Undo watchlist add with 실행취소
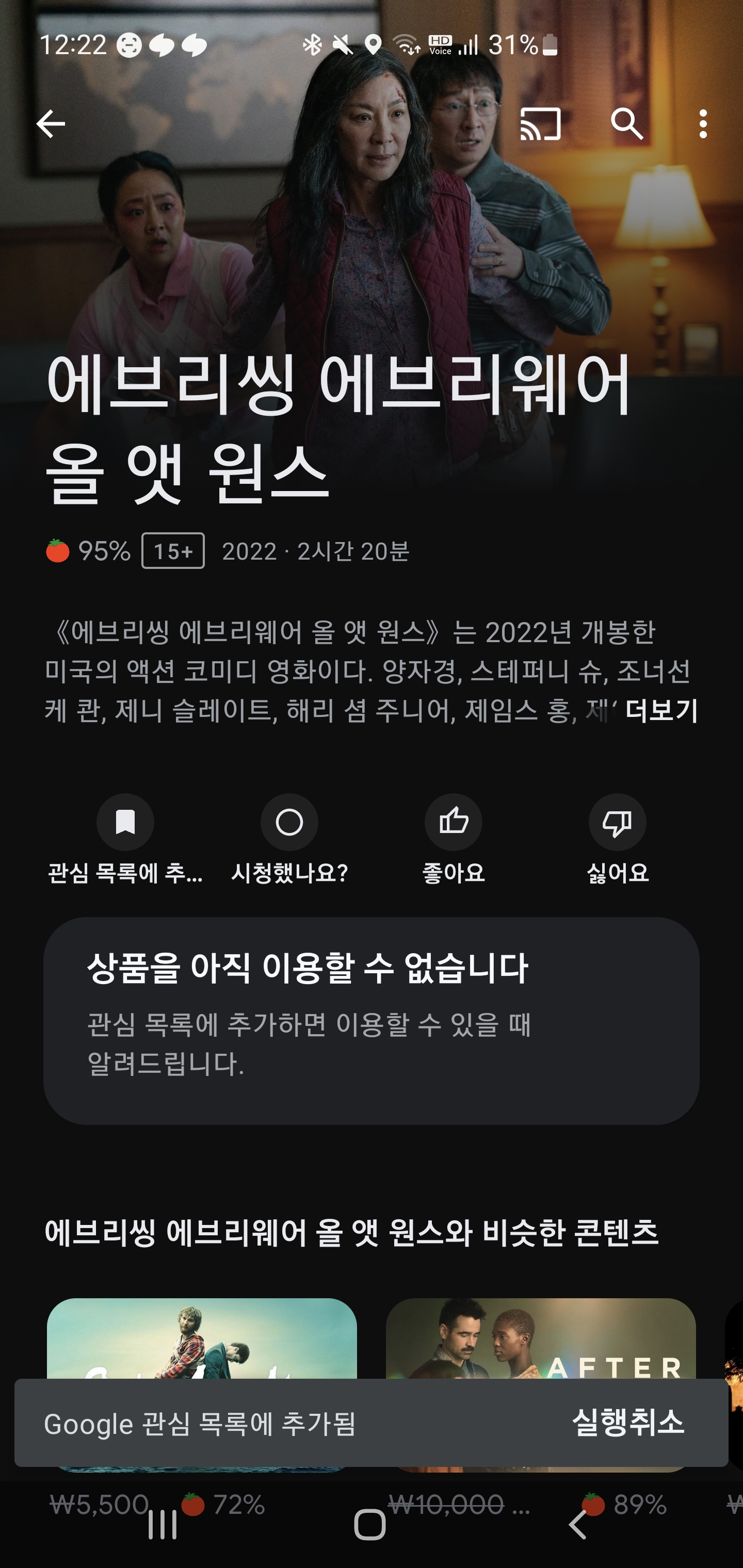This screenshot has height=1568, width=743. point(628,1423)
